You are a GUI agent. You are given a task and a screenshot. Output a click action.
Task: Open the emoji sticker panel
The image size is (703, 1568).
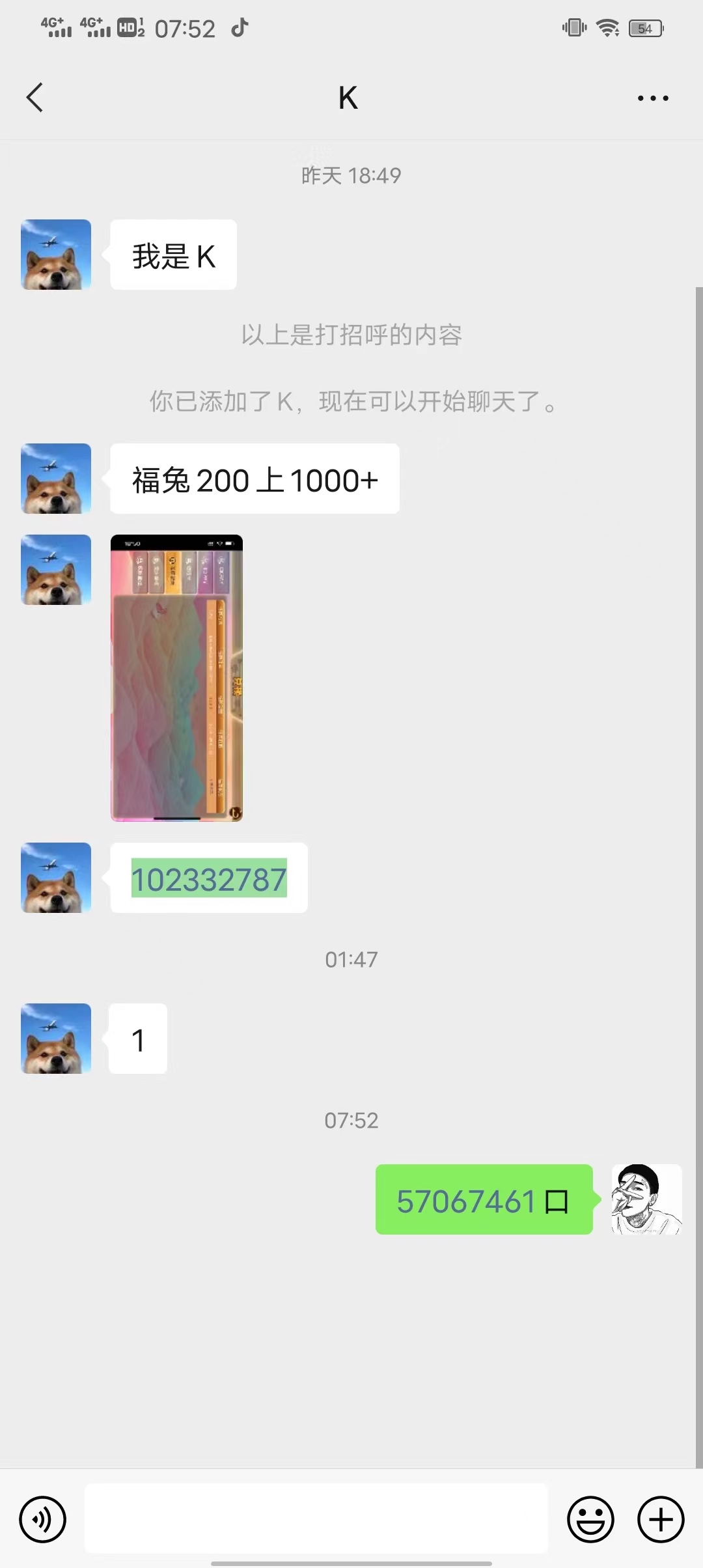[590, 1519]
